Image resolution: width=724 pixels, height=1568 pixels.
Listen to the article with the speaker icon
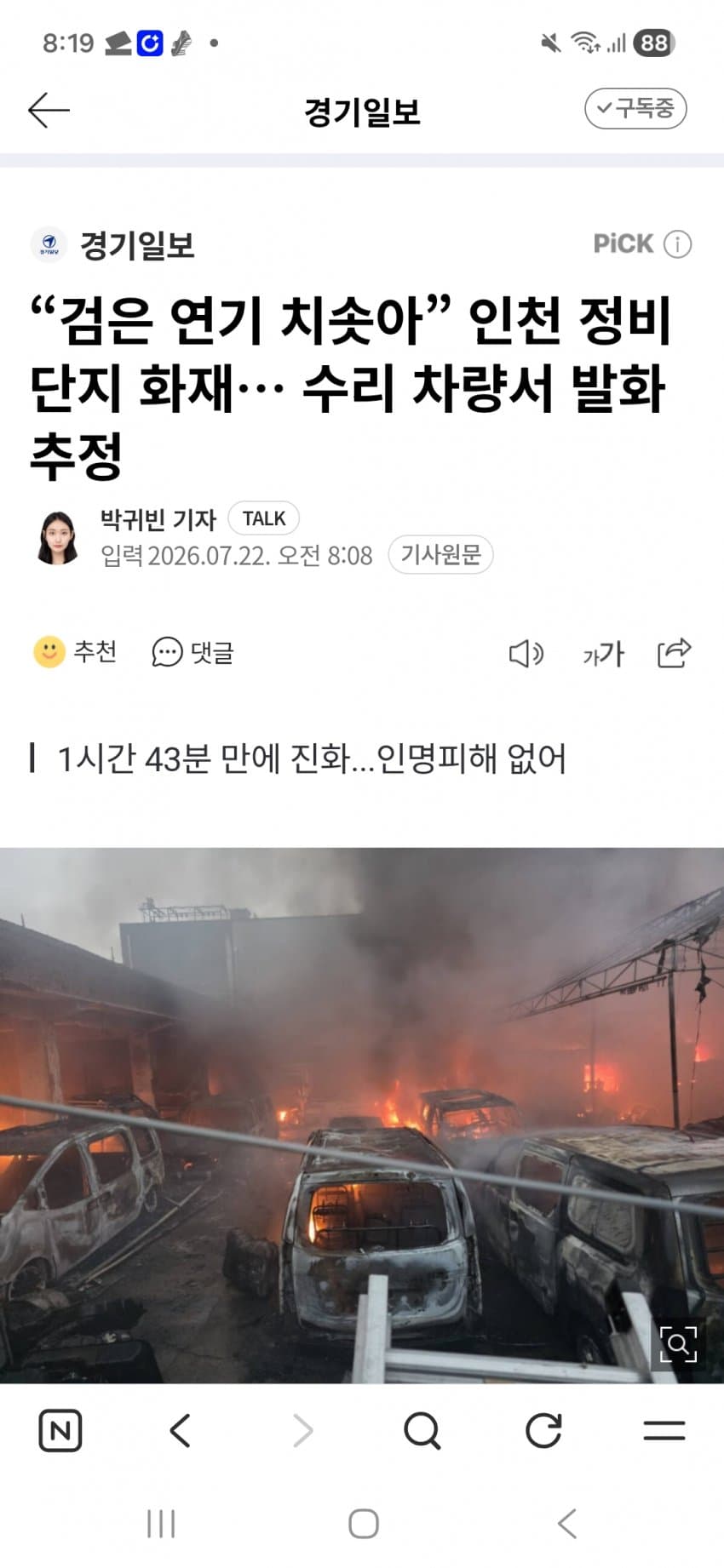pyautogui.click(x=526, y=654)
